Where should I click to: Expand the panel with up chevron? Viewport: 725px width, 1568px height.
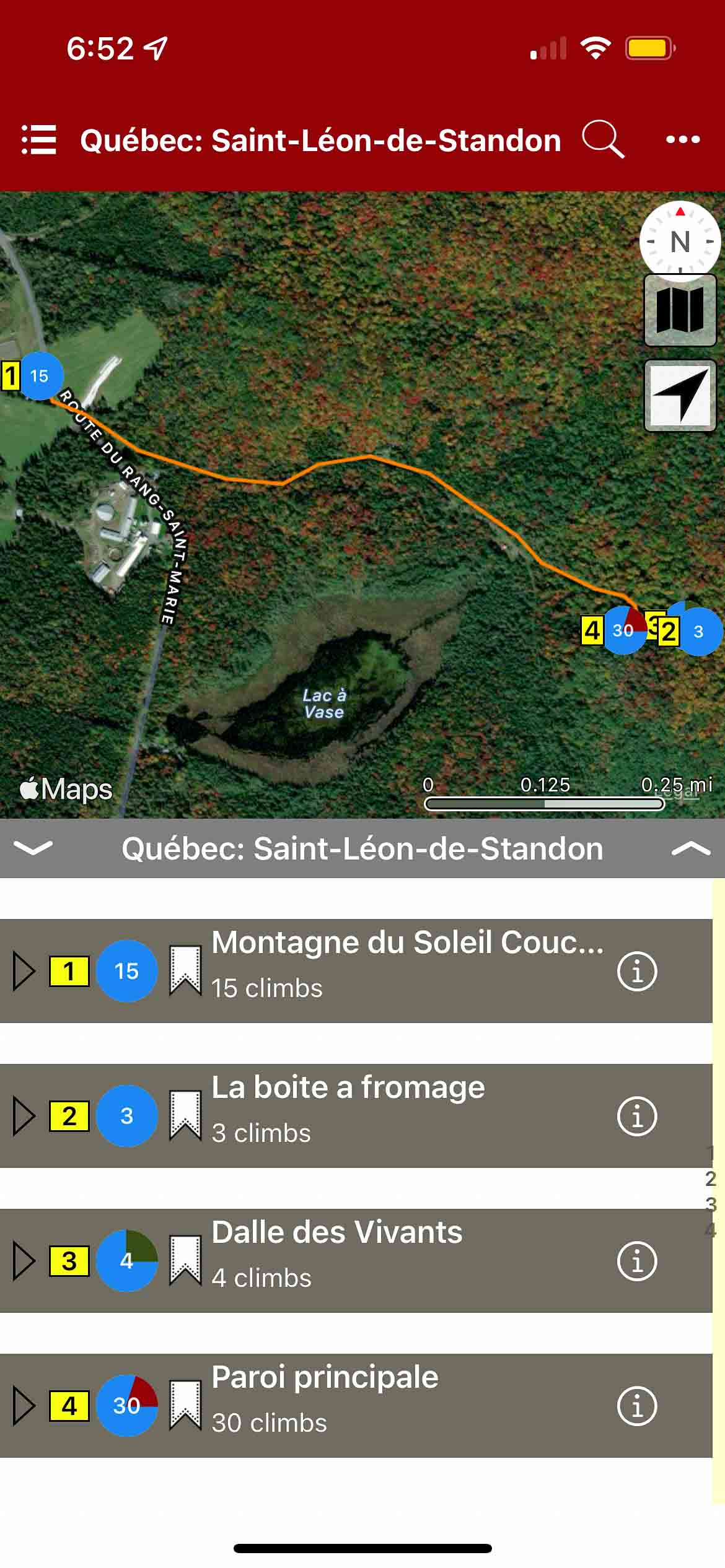point(690,848)
